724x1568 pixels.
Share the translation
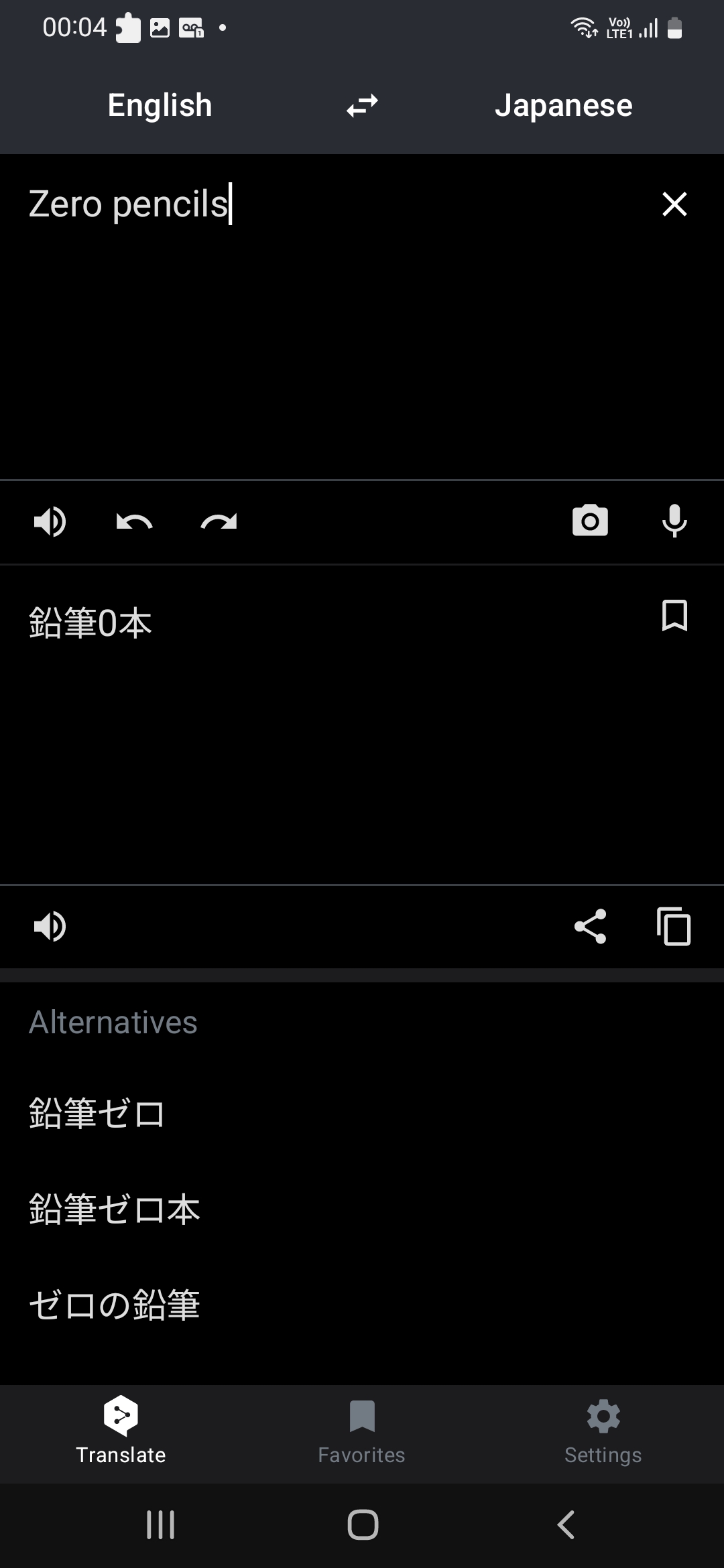click(x=590, y=927)
